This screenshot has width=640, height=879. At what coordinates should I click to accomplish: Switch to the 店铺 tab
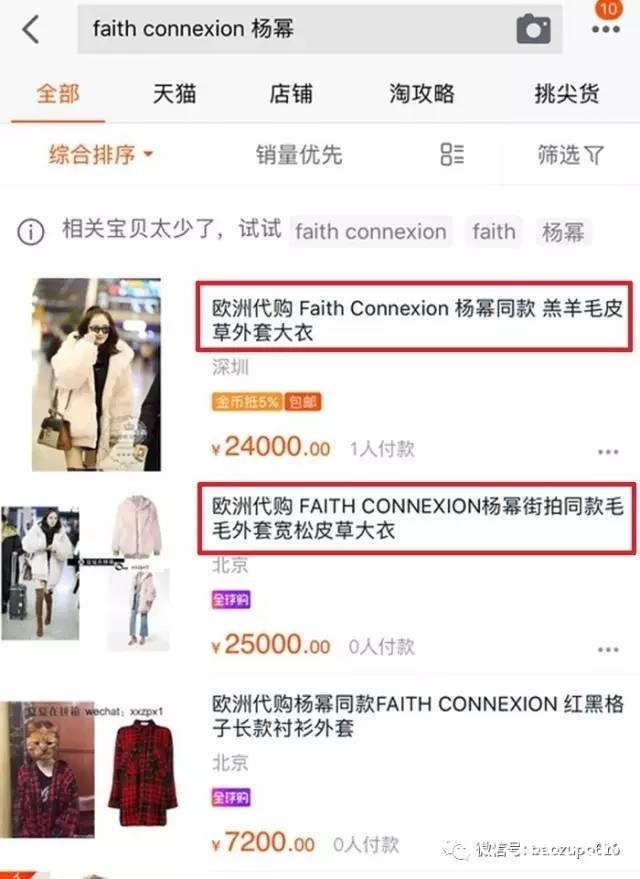coord(290,94)
